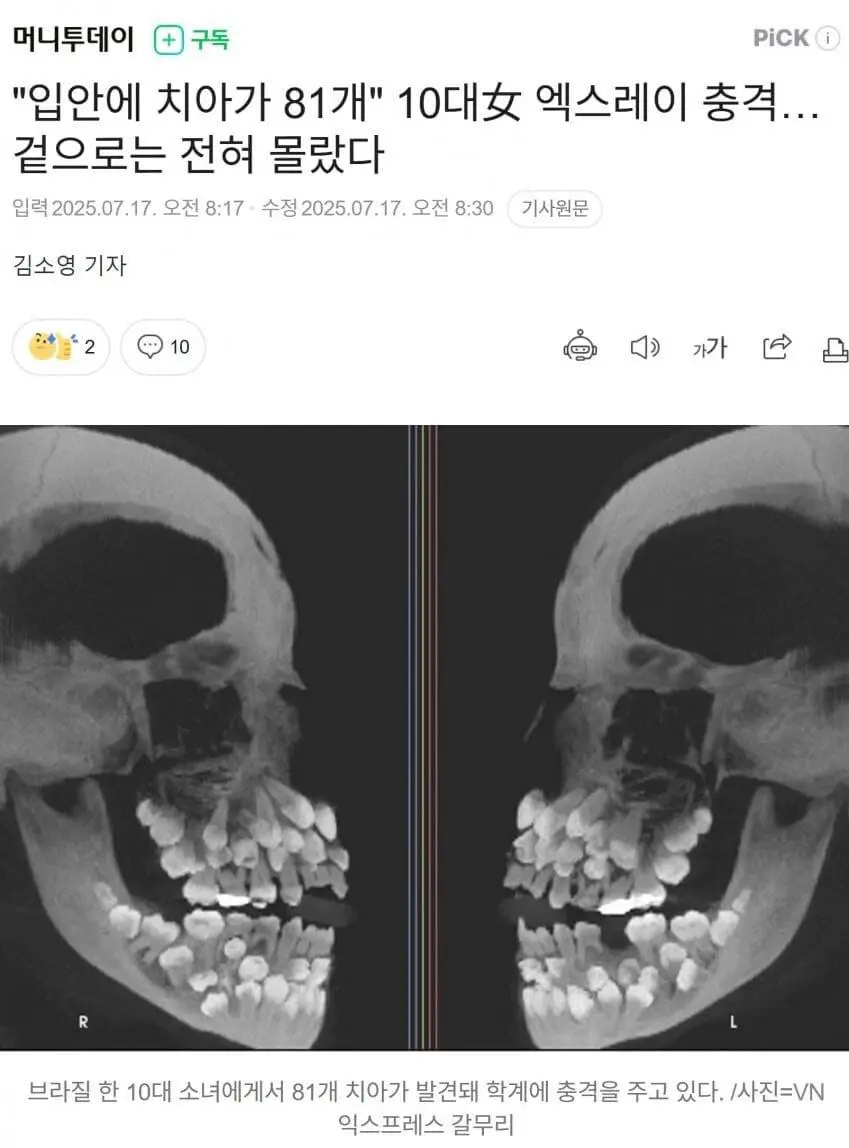Enlarge the skull X-ray article image
Image resolution: width=849 pixels, height=1148 pixels.
point(424,738)
